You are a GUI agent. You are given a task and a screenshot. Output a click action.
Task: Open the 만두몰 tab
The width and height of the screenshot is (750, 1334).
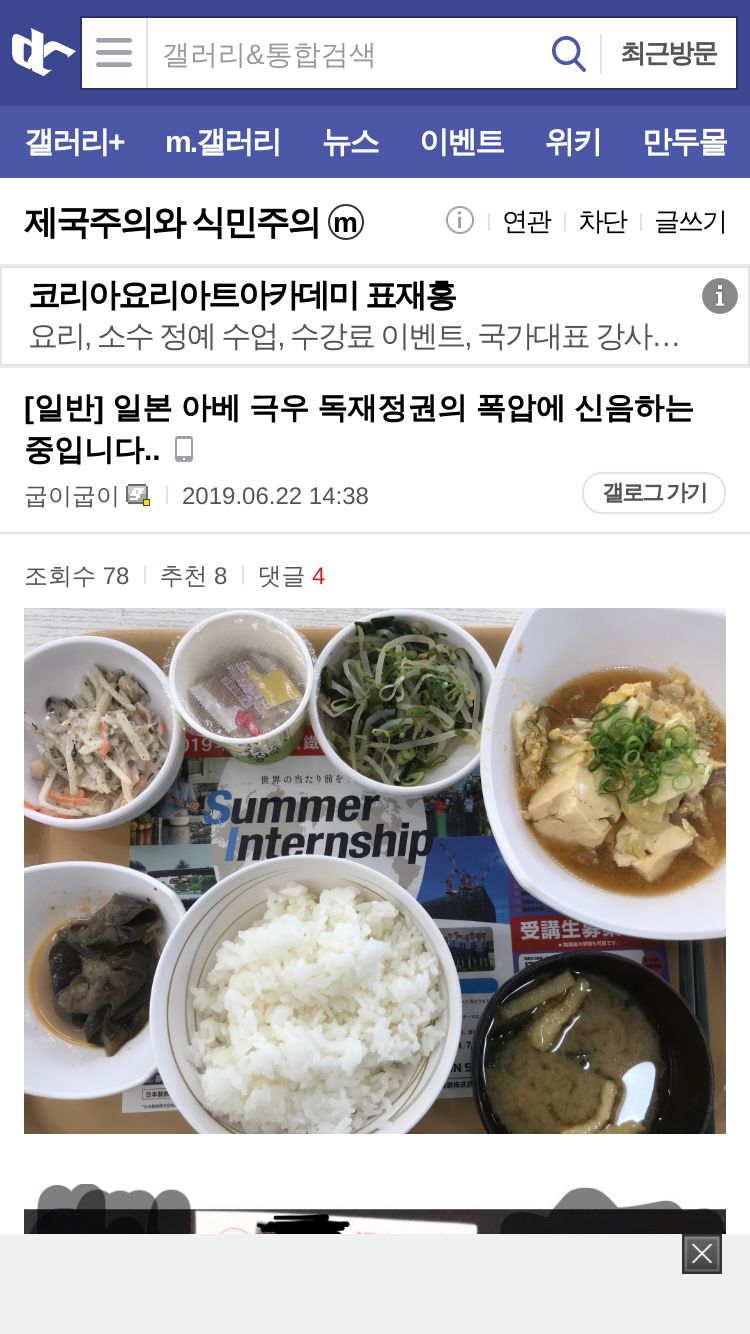point(685,142)
